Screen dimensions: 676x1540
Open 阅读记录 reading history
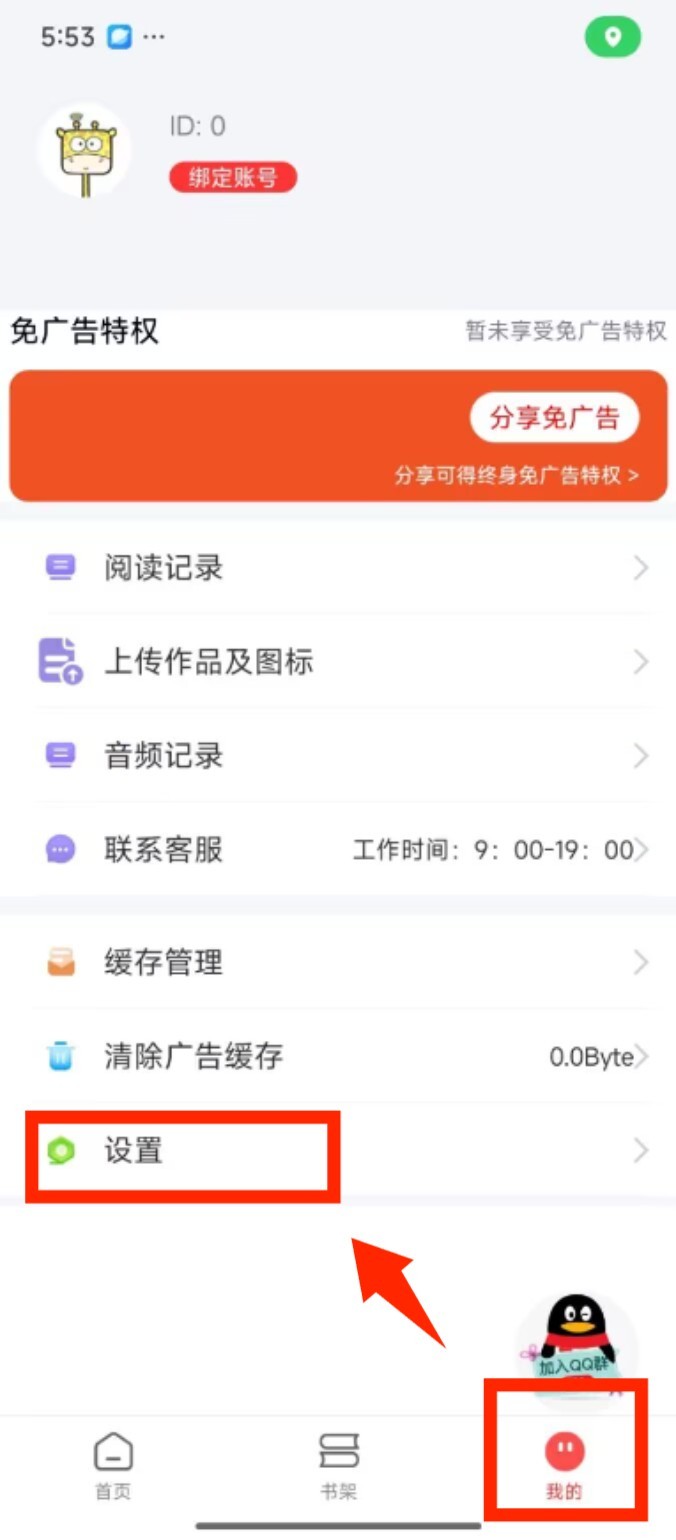338,568
